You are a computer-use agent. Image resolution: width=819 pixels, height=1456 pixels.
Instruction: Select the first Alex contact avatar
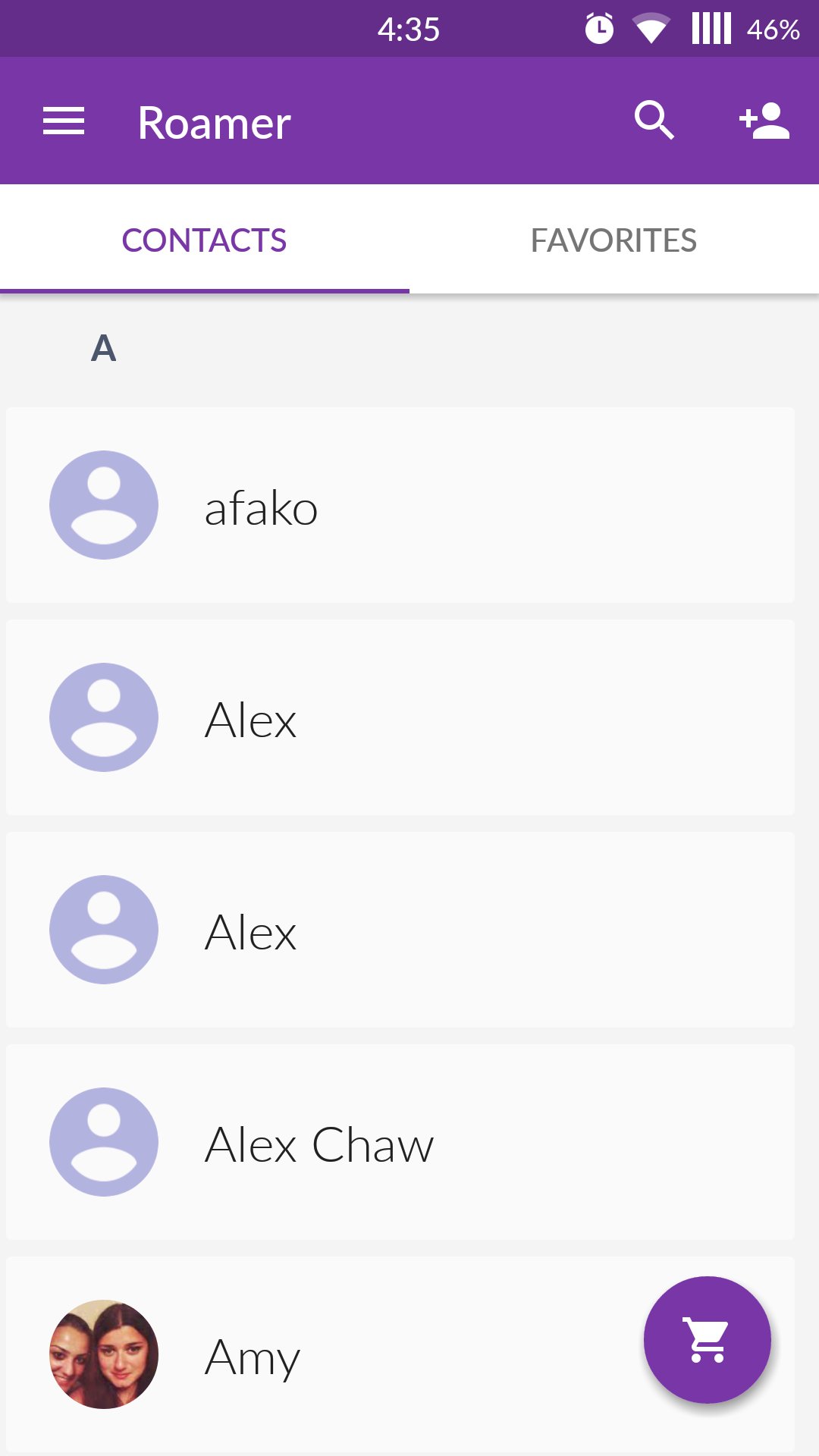coord(104,717)
